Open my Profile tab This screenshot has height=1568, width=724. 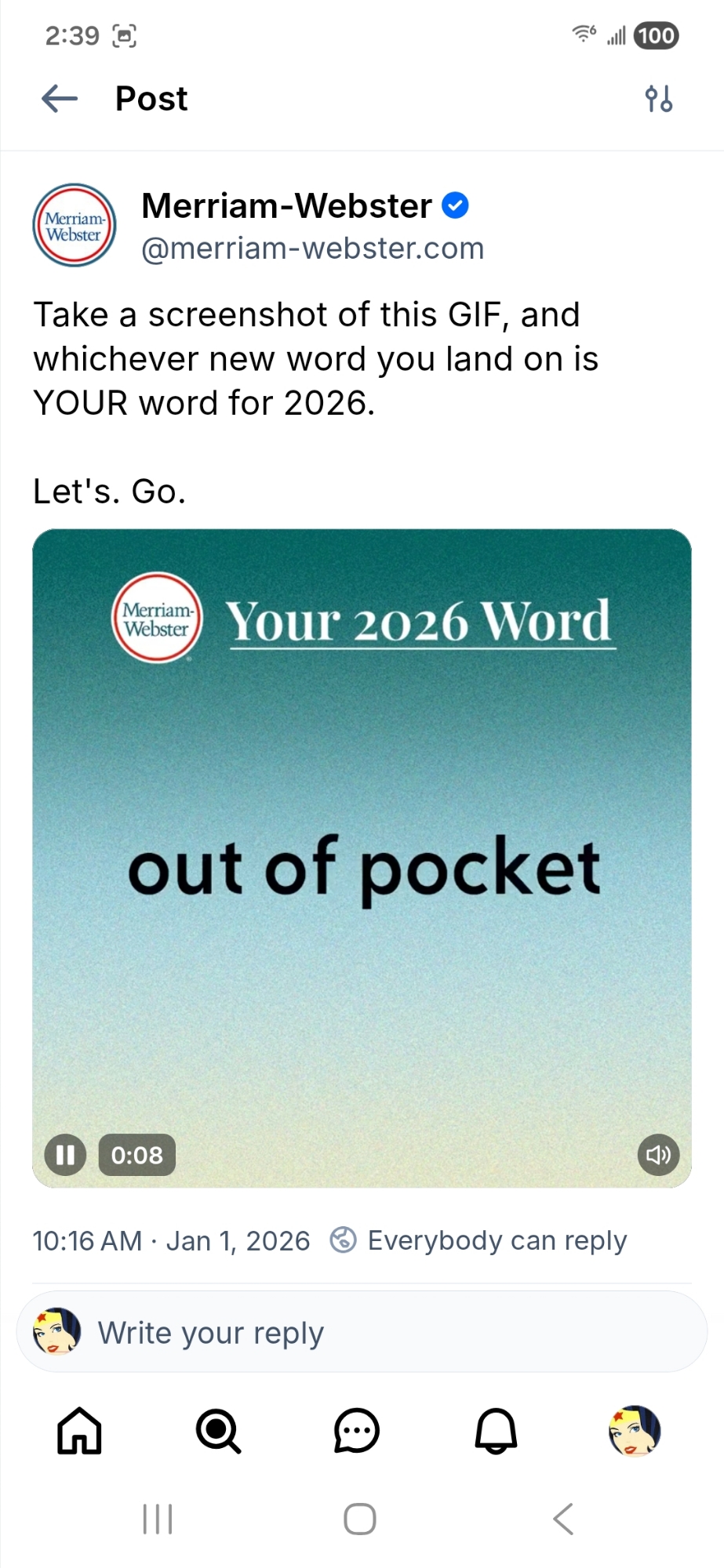(634, 1431)
